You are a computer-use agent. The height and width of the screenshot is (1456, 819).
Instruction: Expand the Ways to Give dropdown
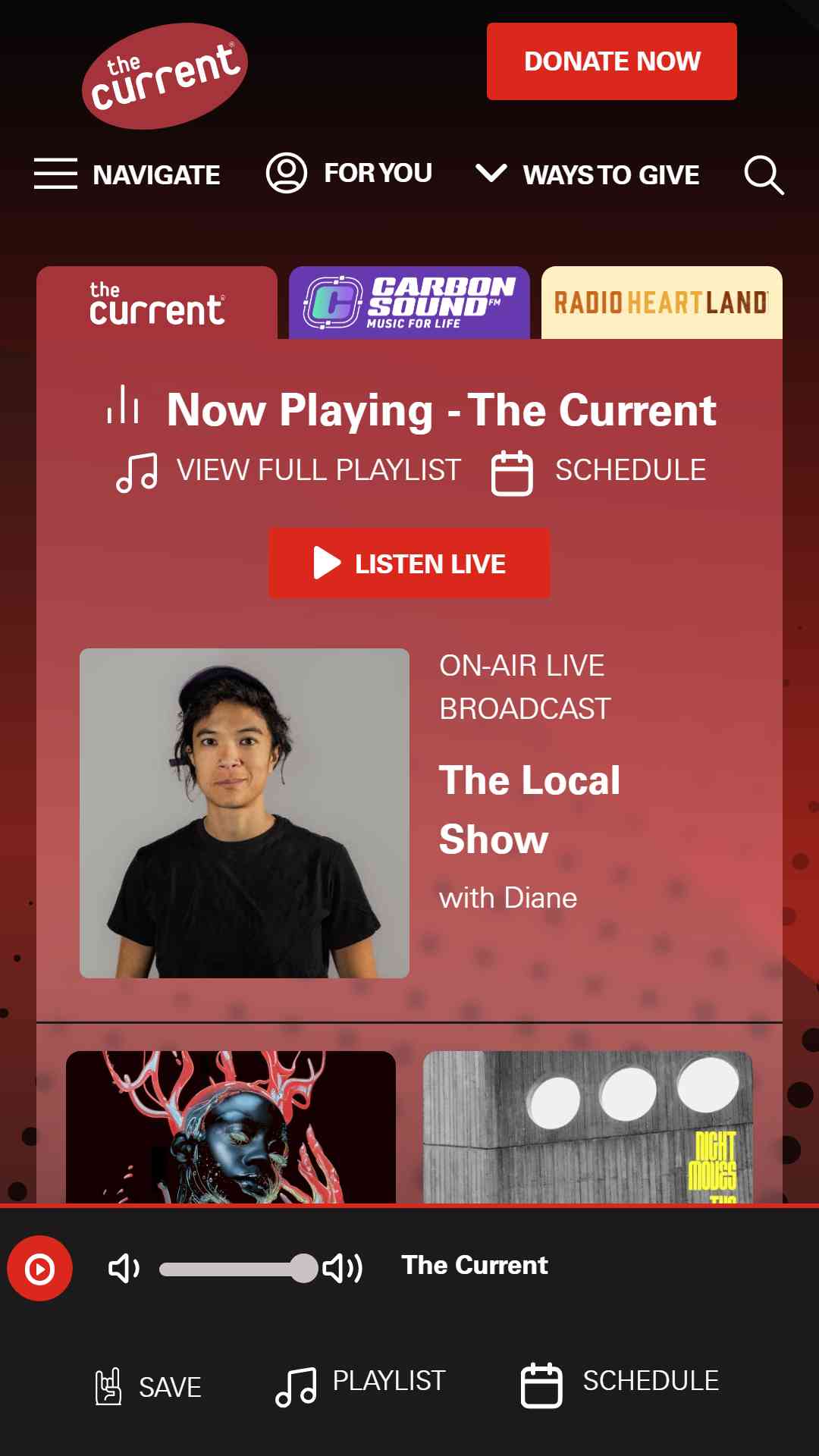[587, 174]
